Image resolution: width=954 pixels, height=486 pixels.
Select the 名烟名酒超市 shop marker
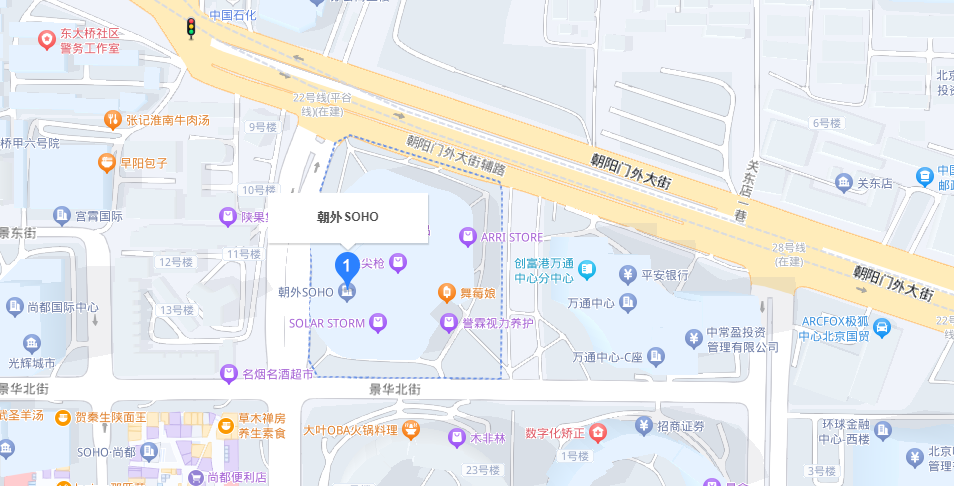pos(229,374)
